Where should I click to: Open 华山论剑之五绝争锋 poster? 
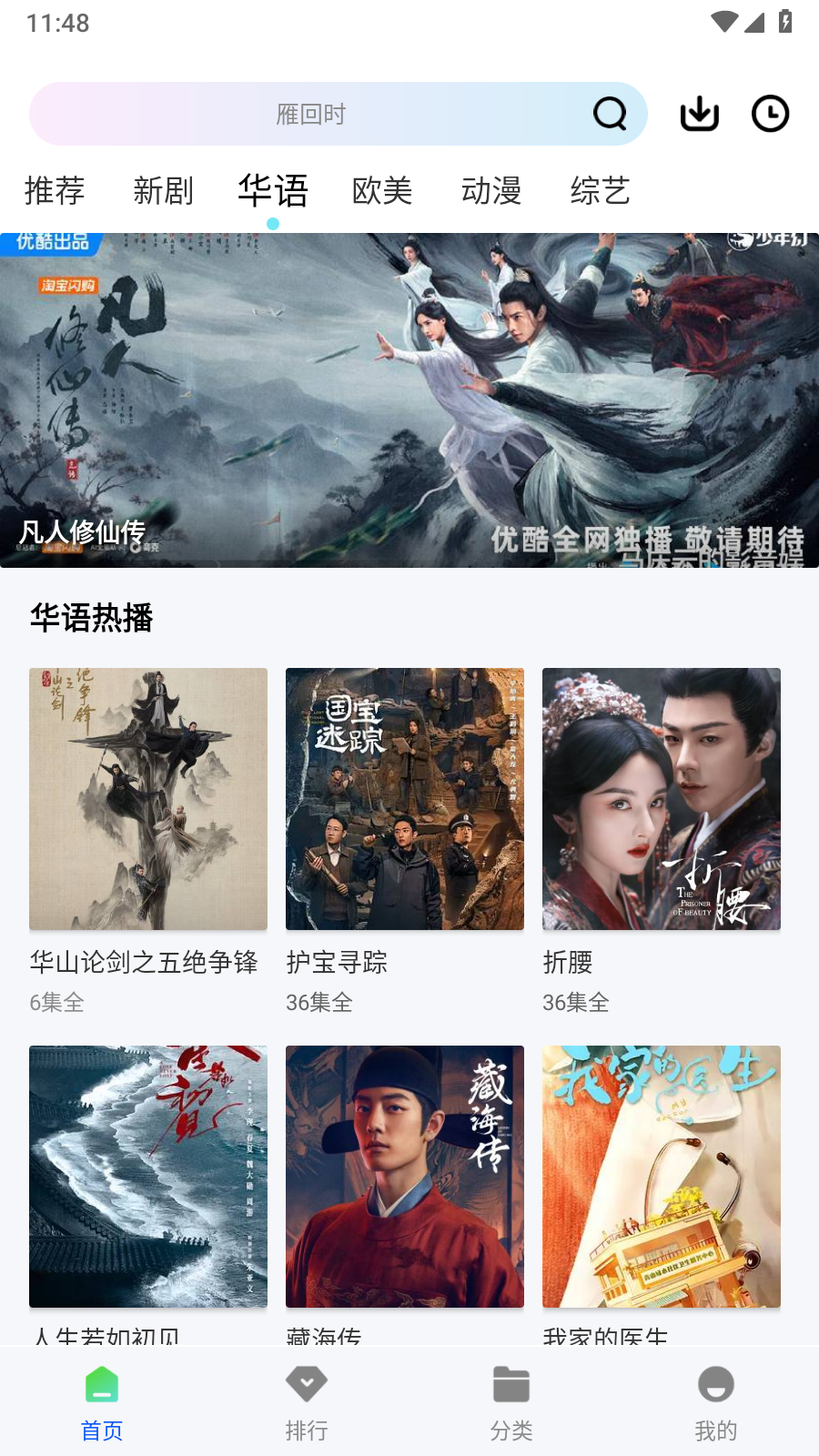(x=147, y=799)
